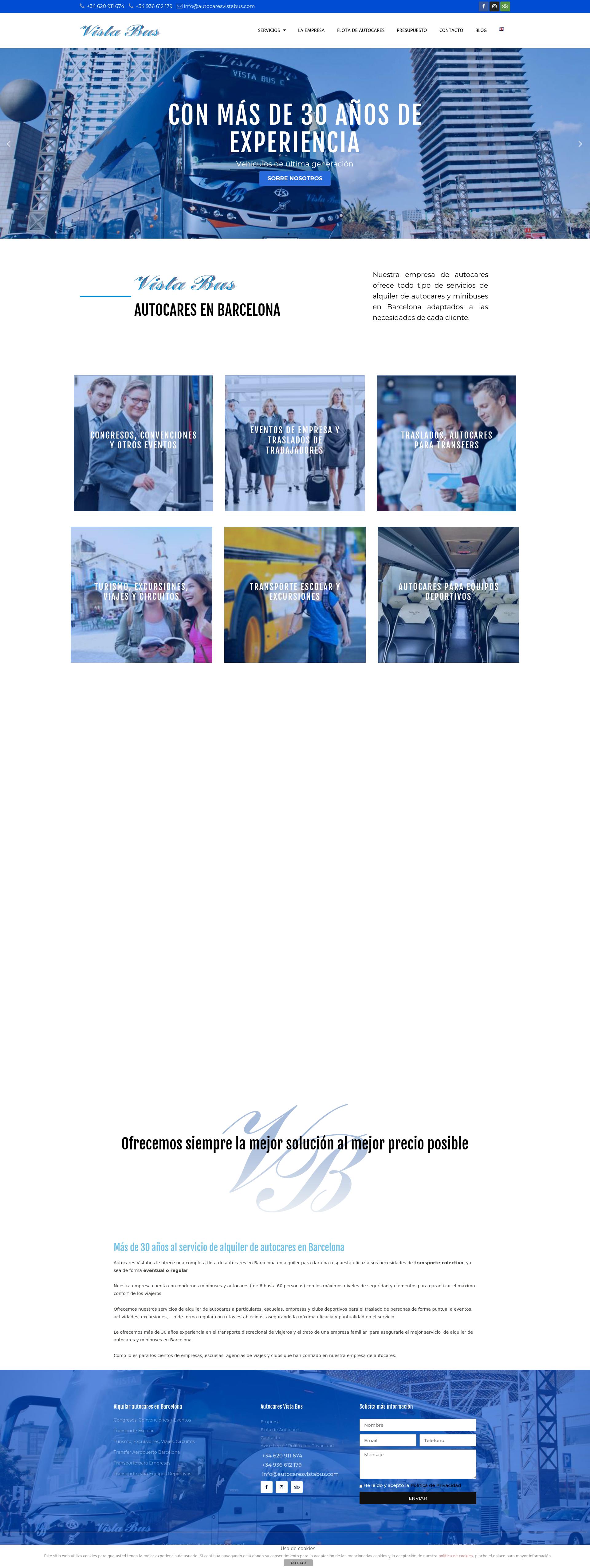The width and height of the screenshot is (590, 1568).
Task: Focus the Nombre field in the form
Action: pos(417,1425)
